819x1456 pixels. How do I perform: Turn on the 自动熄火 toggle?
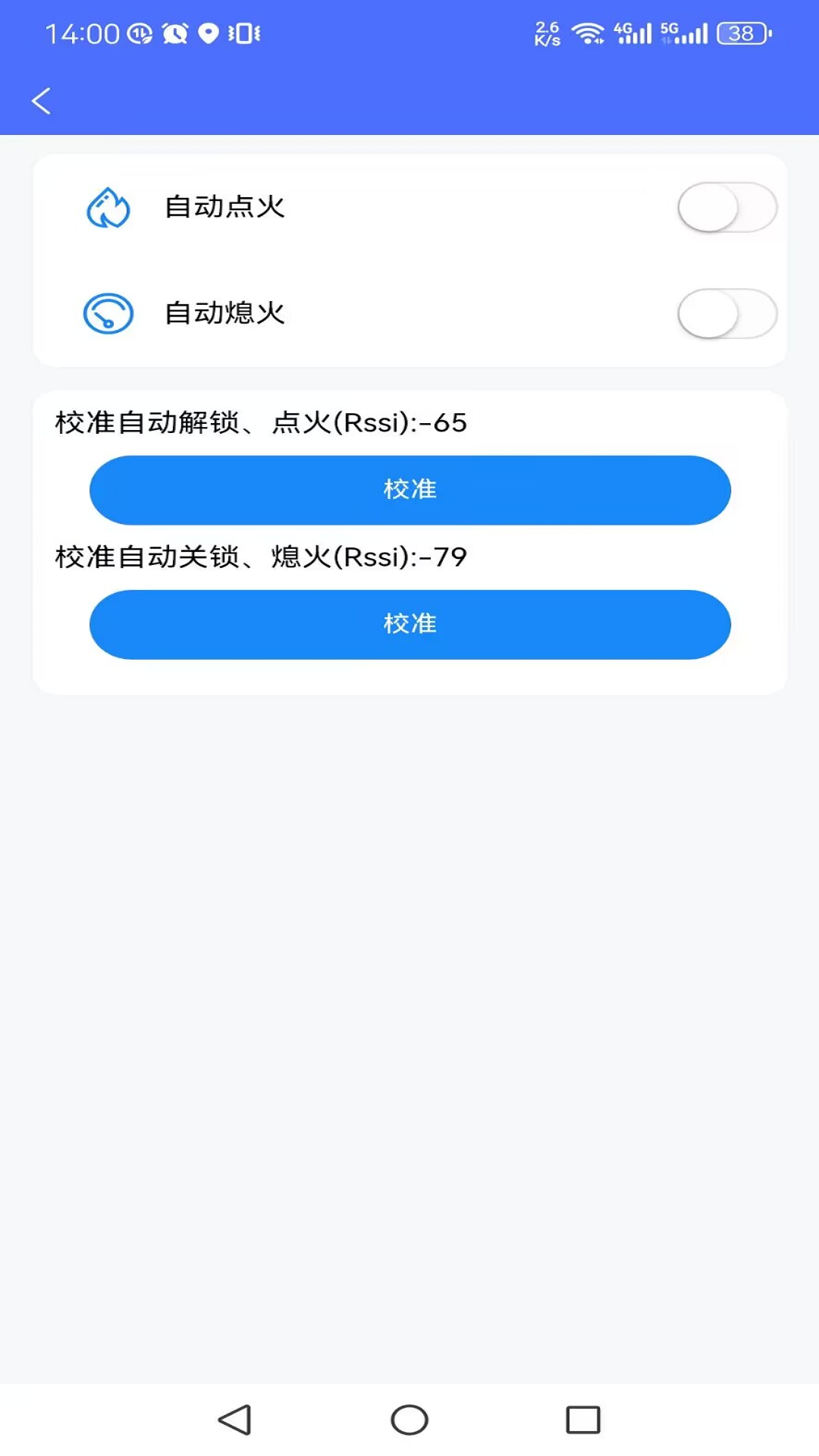726,313
